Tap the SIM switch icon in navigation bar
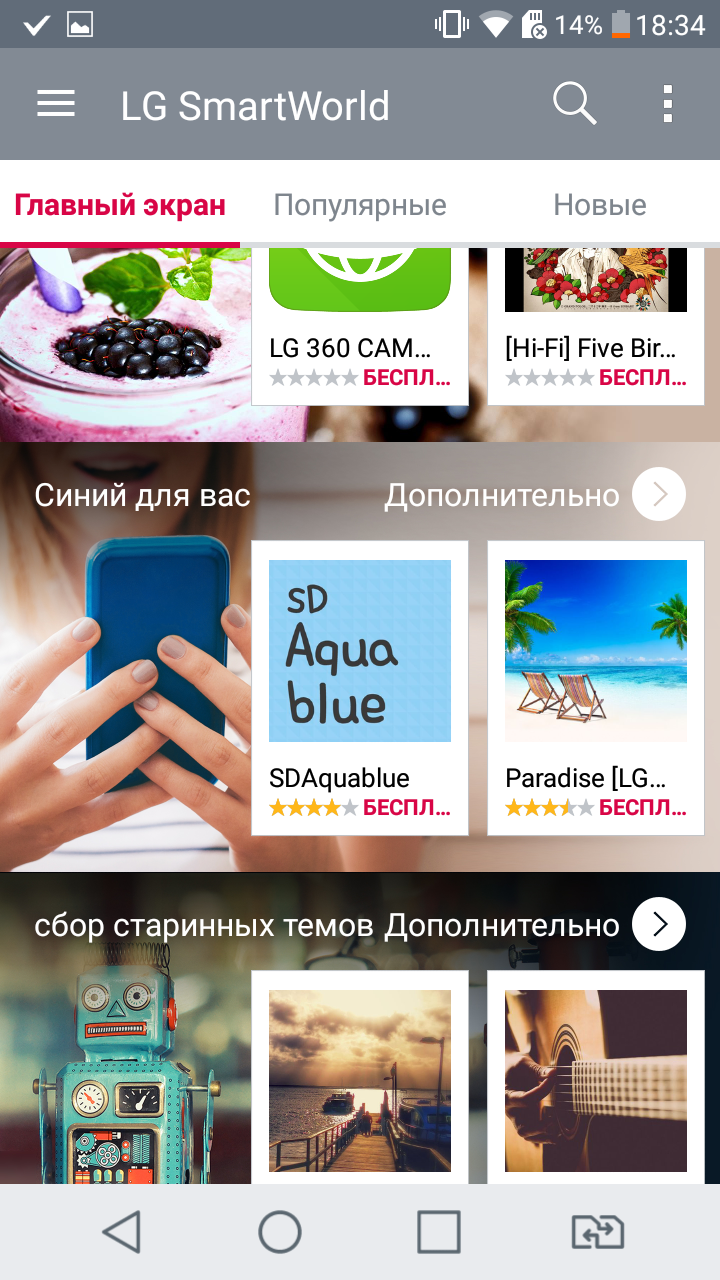 597,1232
